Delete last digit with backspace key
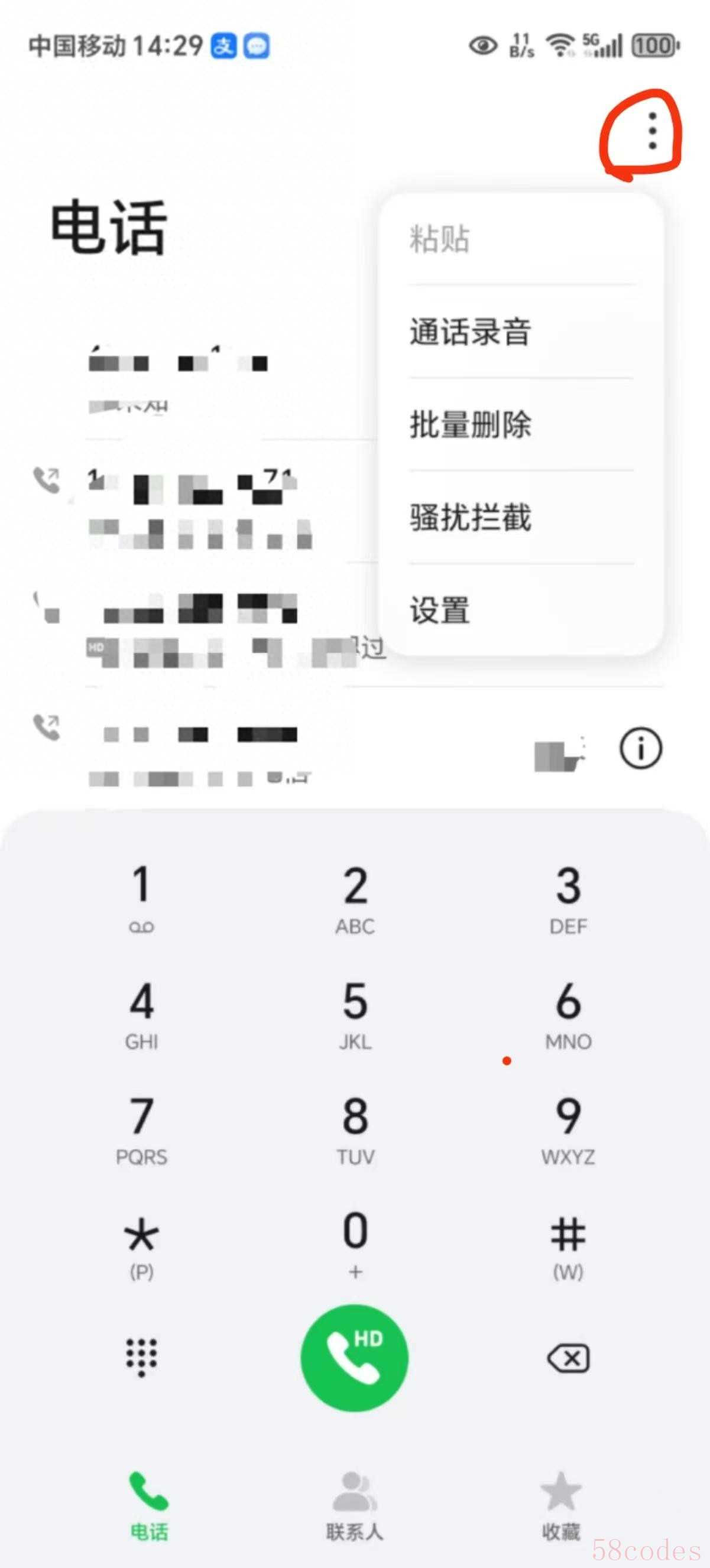710x1568 pixels. click(568, 1358)
